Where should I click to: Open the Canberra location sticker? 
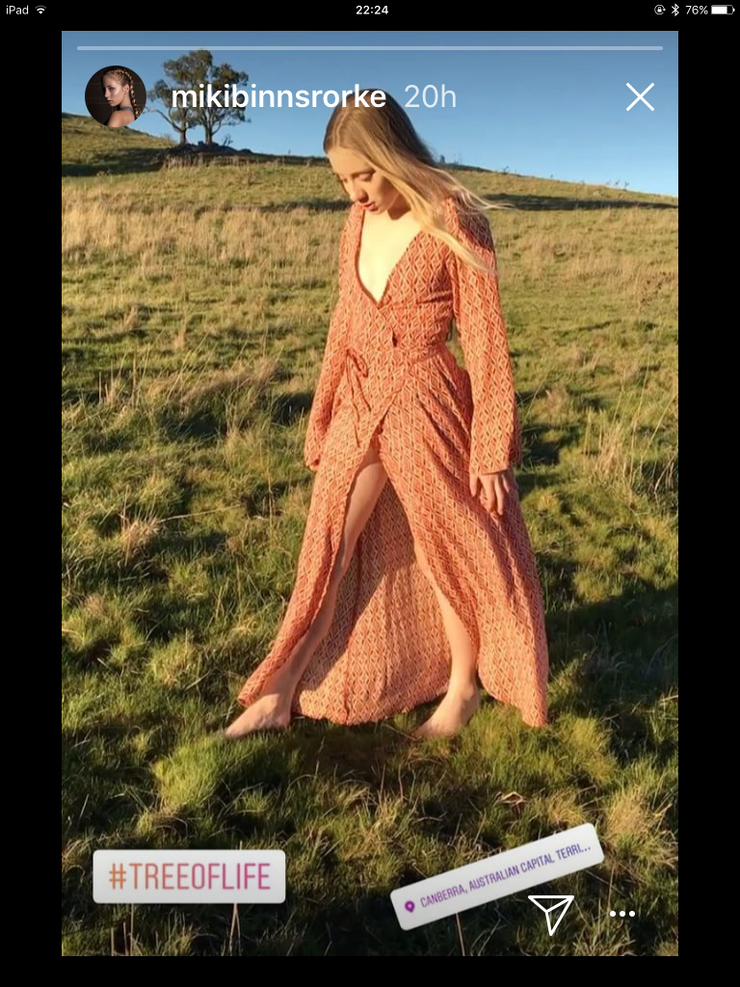(496, 876)
